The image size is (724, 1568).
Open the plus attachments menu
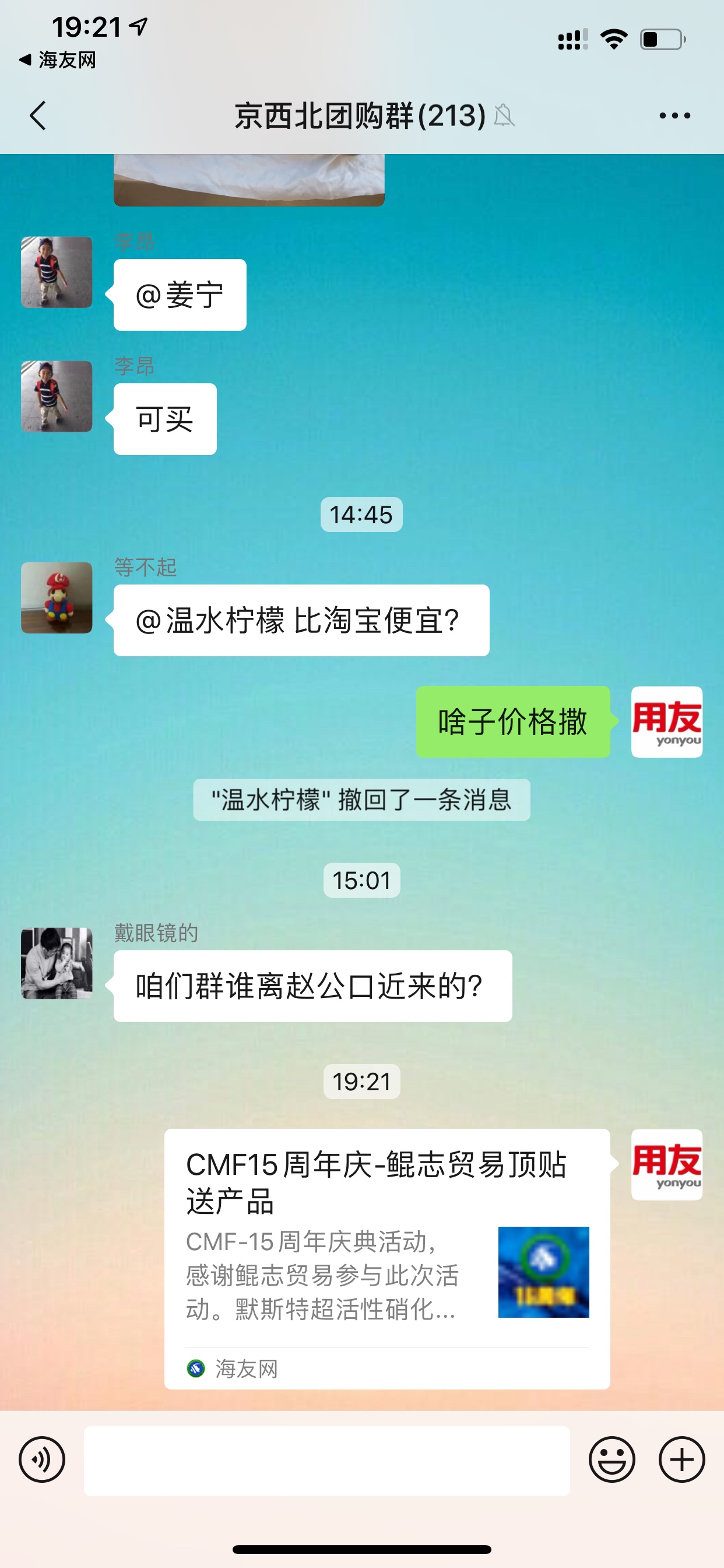click(x=681, y=1459)
